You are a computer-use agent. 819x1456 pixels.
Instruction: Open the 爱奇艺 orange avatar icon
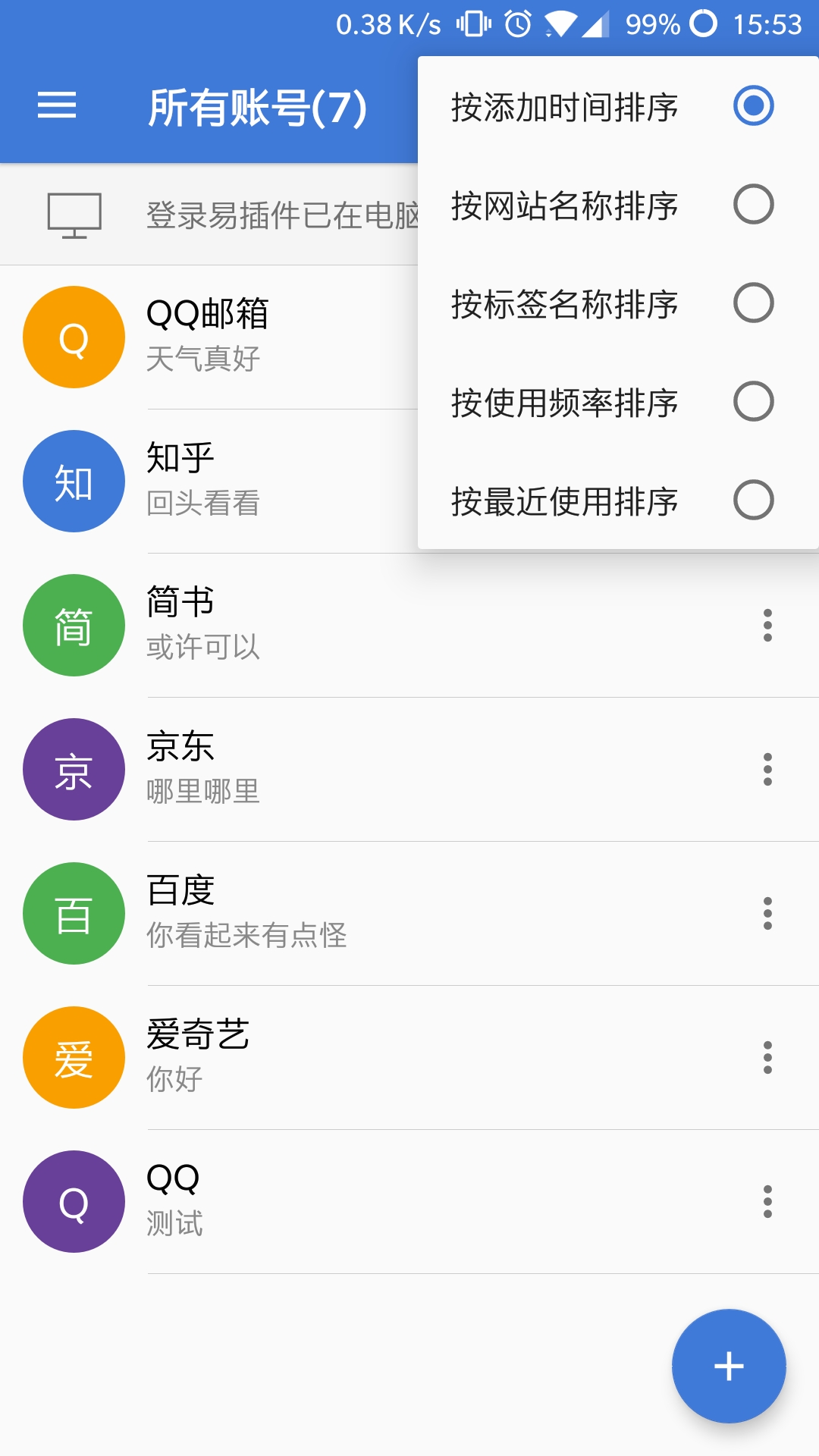coord(73,1057)
